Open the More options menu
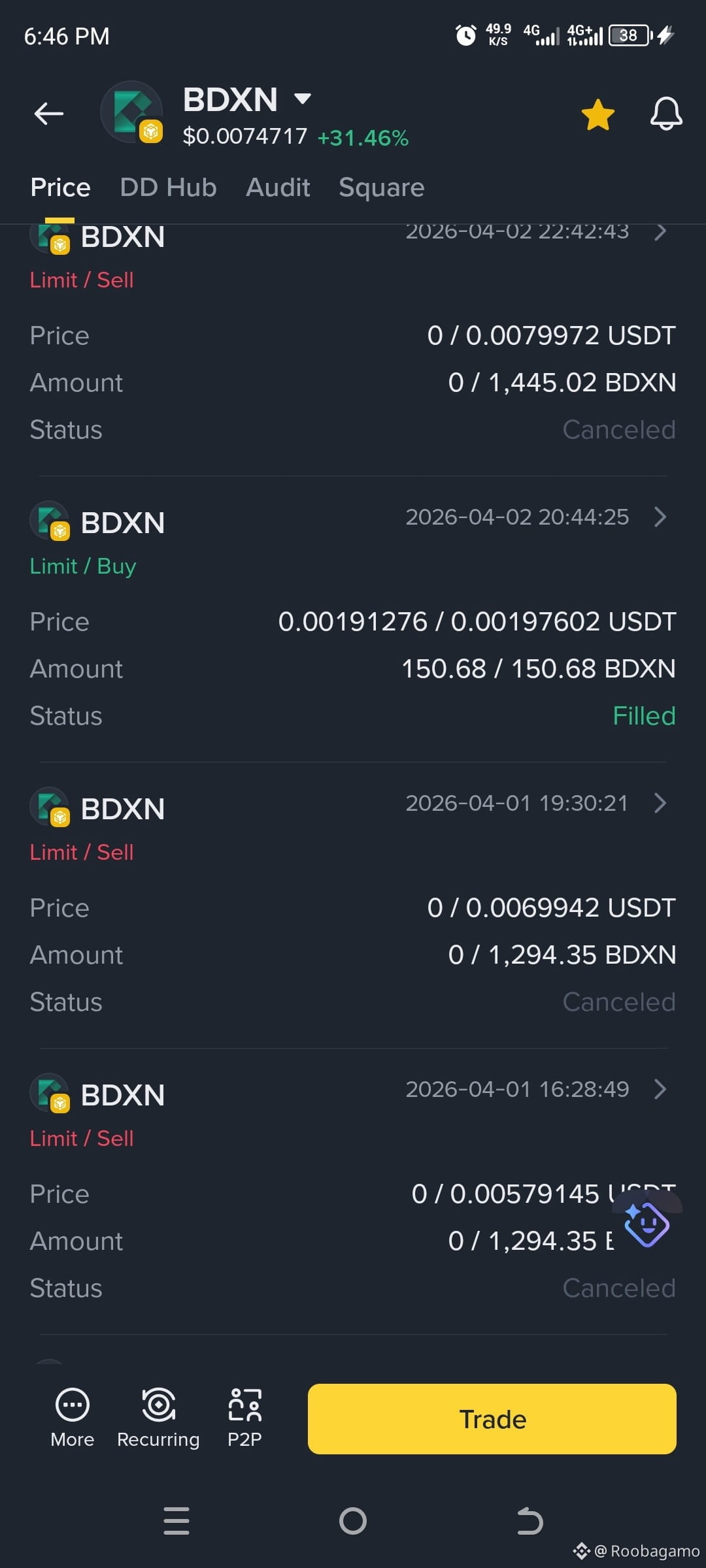The width and height of the screenshot is (706, 1568). pyautogui.click(x=73, y=1418)
